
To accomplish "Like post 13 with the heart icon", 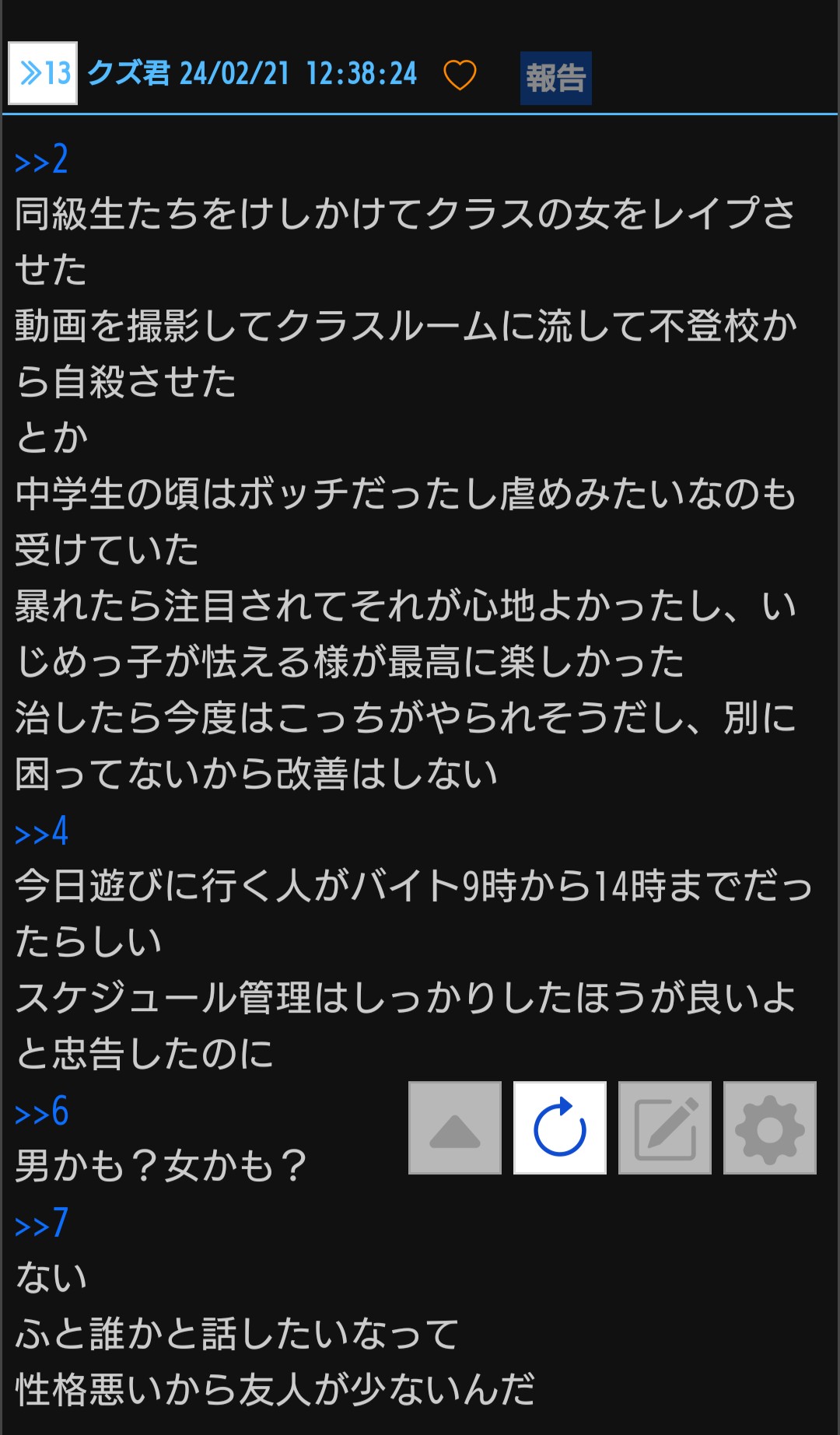I will click(x=460, y=75).
